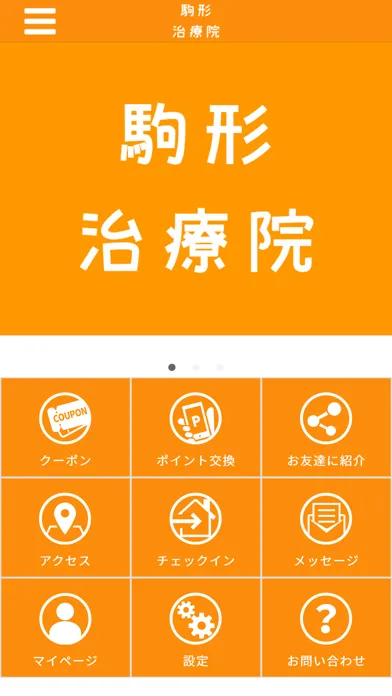Open メッセージ messages

click(326, 527)
